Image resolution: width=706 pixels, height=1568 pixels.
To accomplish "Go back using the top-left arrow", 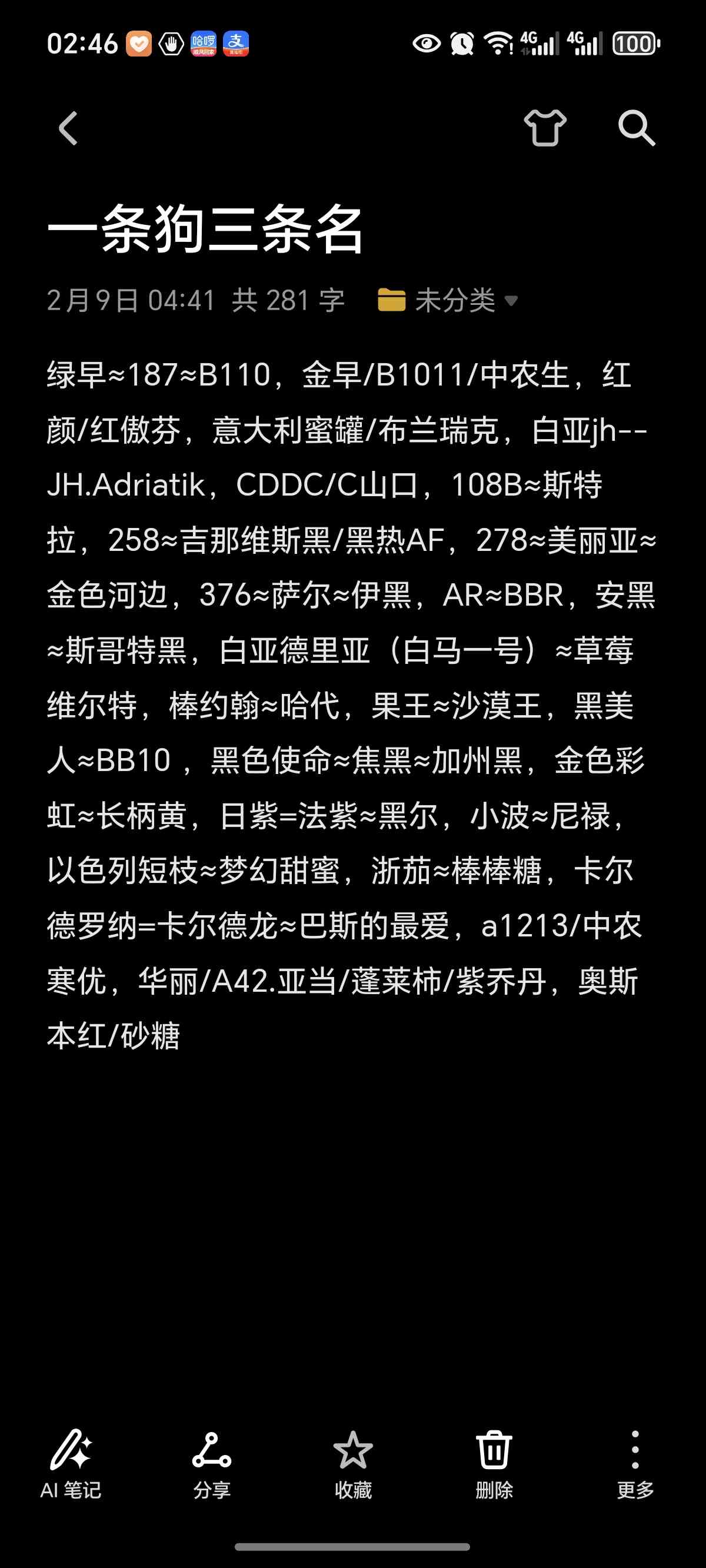I will coord(68,128).
